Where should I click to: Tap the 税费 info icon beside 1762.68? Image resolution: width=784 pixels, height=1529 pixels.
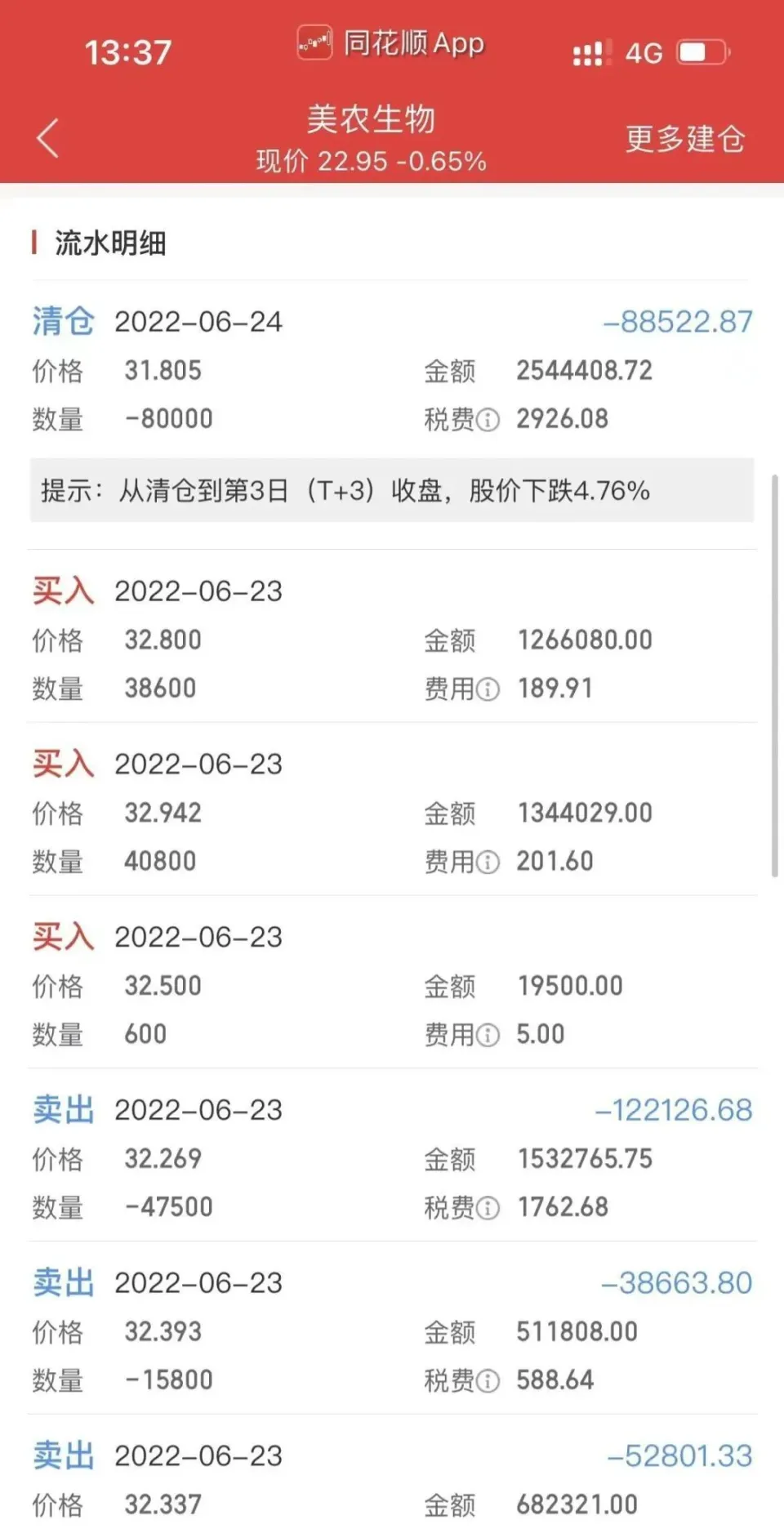pyautogui.click(x=488, y=1208)
